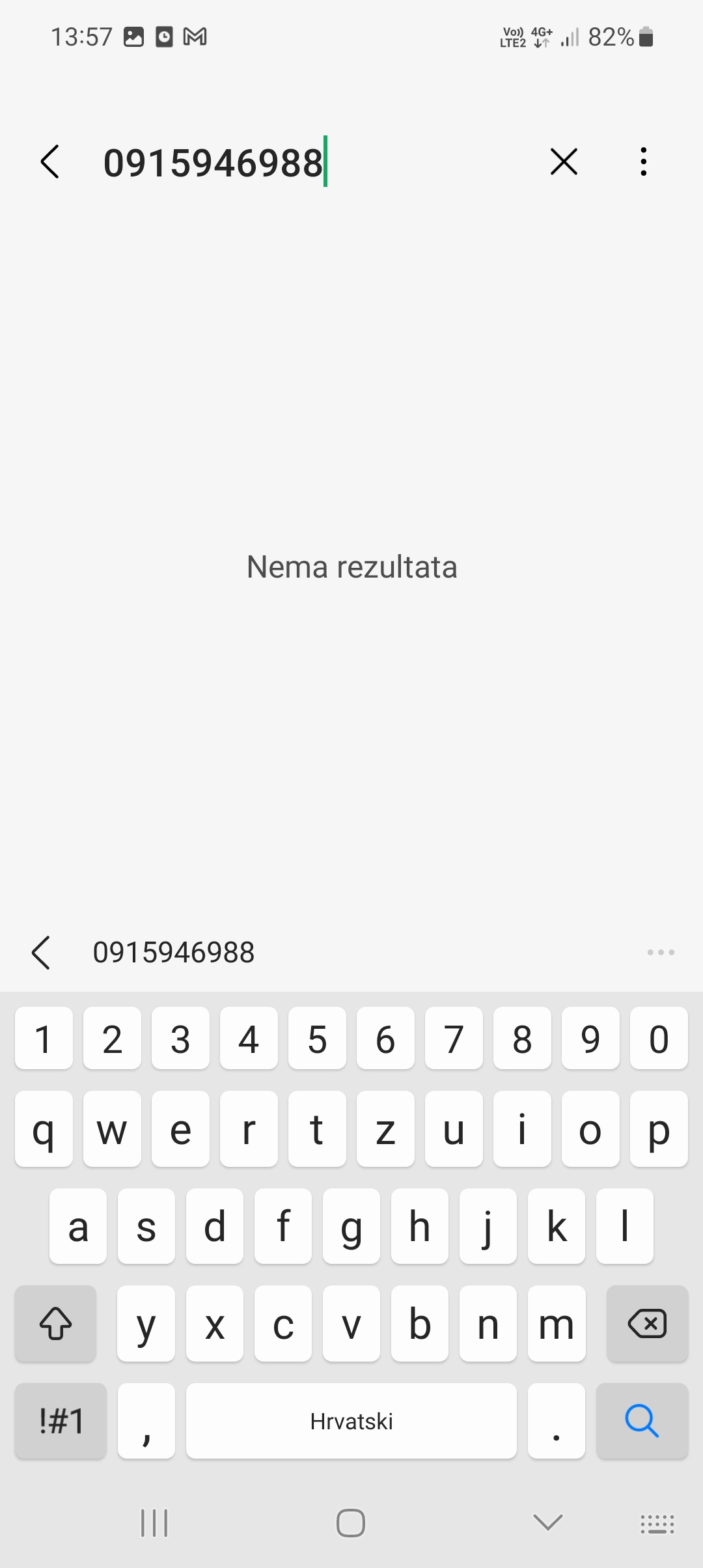Image resolution: width=703 pixels, height=1568 pixels.
Task: Return to the home screen
Action: (x=351, y=1522)
